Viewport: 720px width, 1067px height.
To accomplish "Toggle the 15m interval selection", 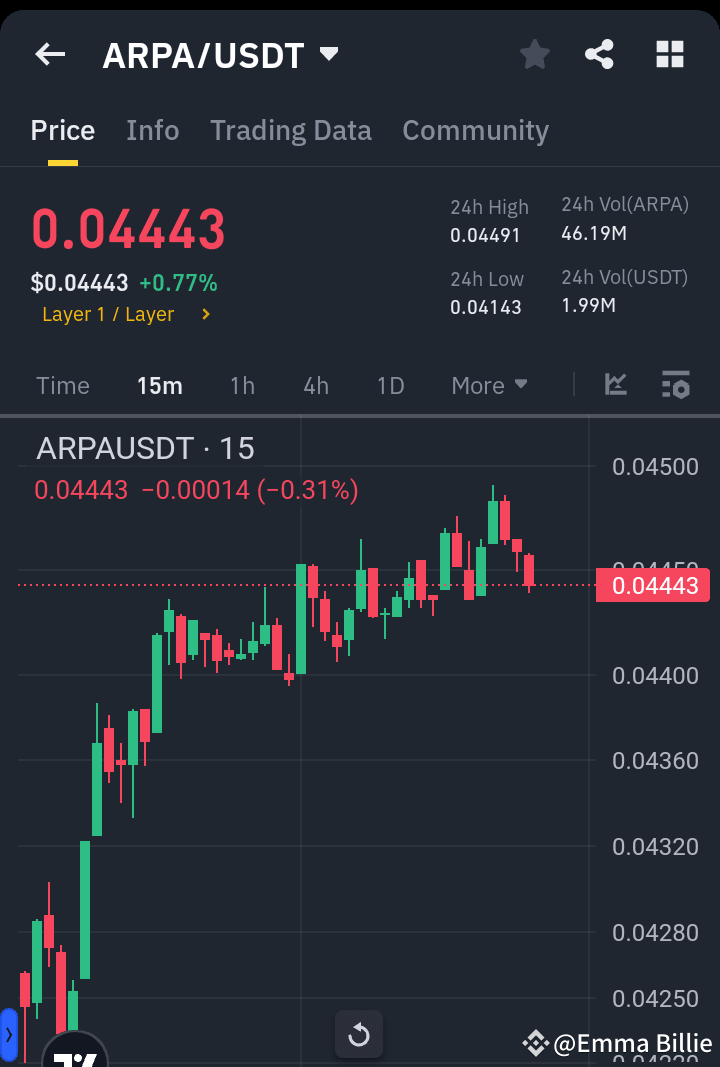I will point(160,384).
